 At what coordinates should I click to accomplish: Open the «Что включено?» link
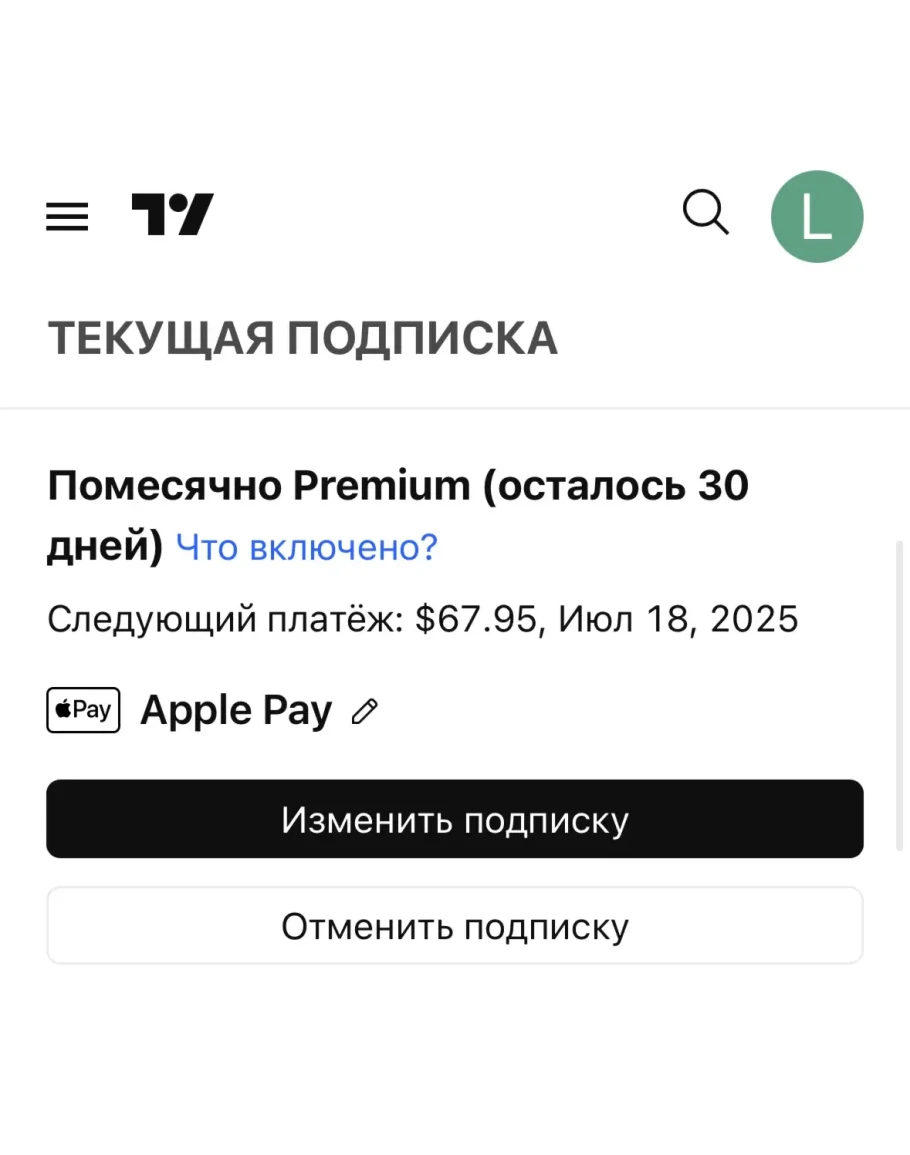click(x=306, y=547)
